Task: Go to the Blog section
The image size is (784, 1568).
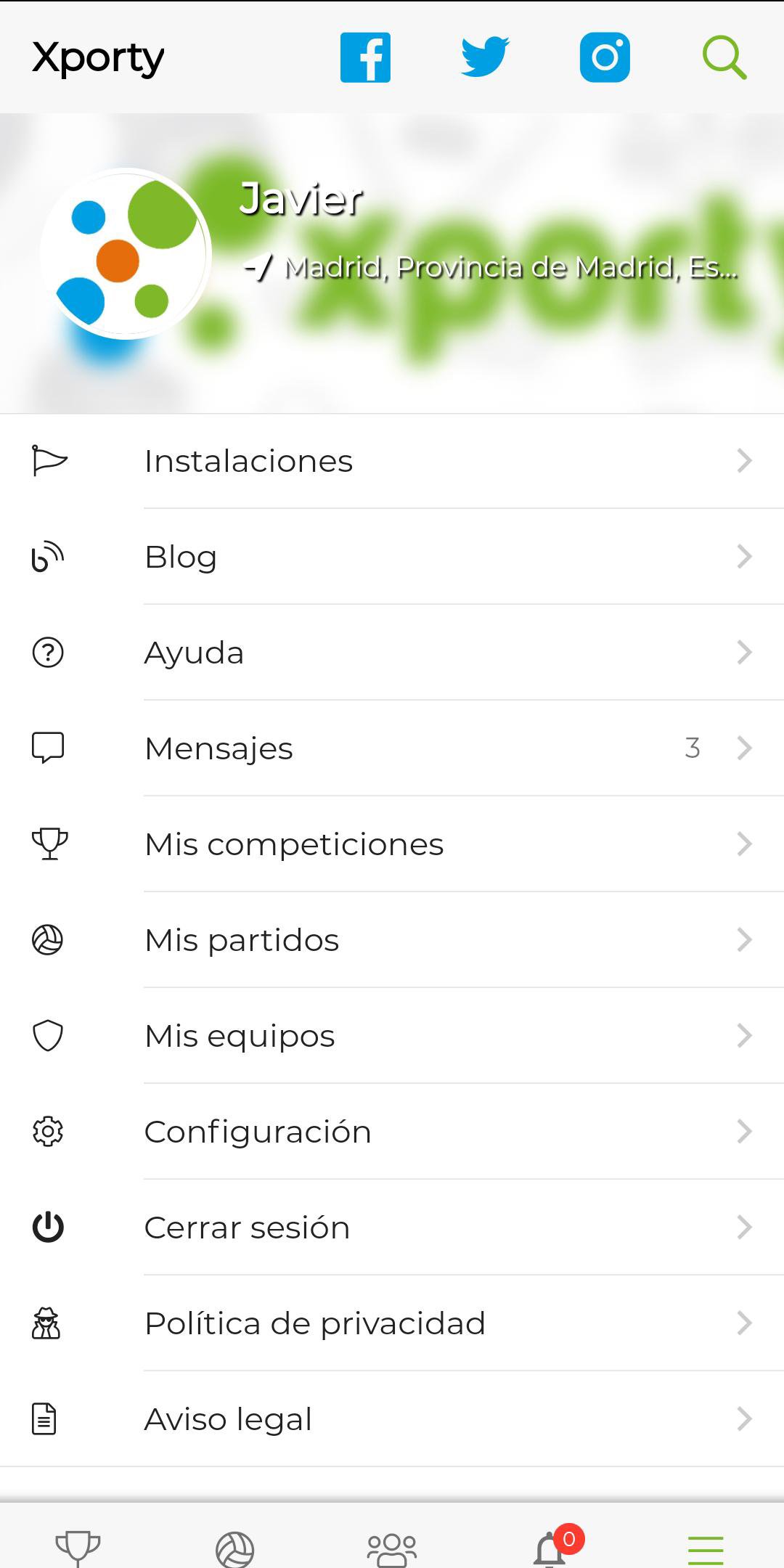Action: [392, 557]
